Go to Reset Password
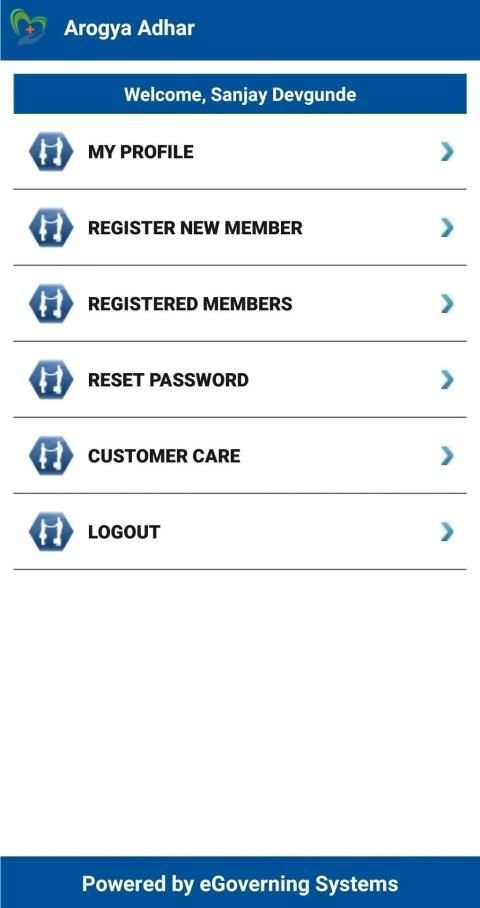 click(x=240, y=380)
